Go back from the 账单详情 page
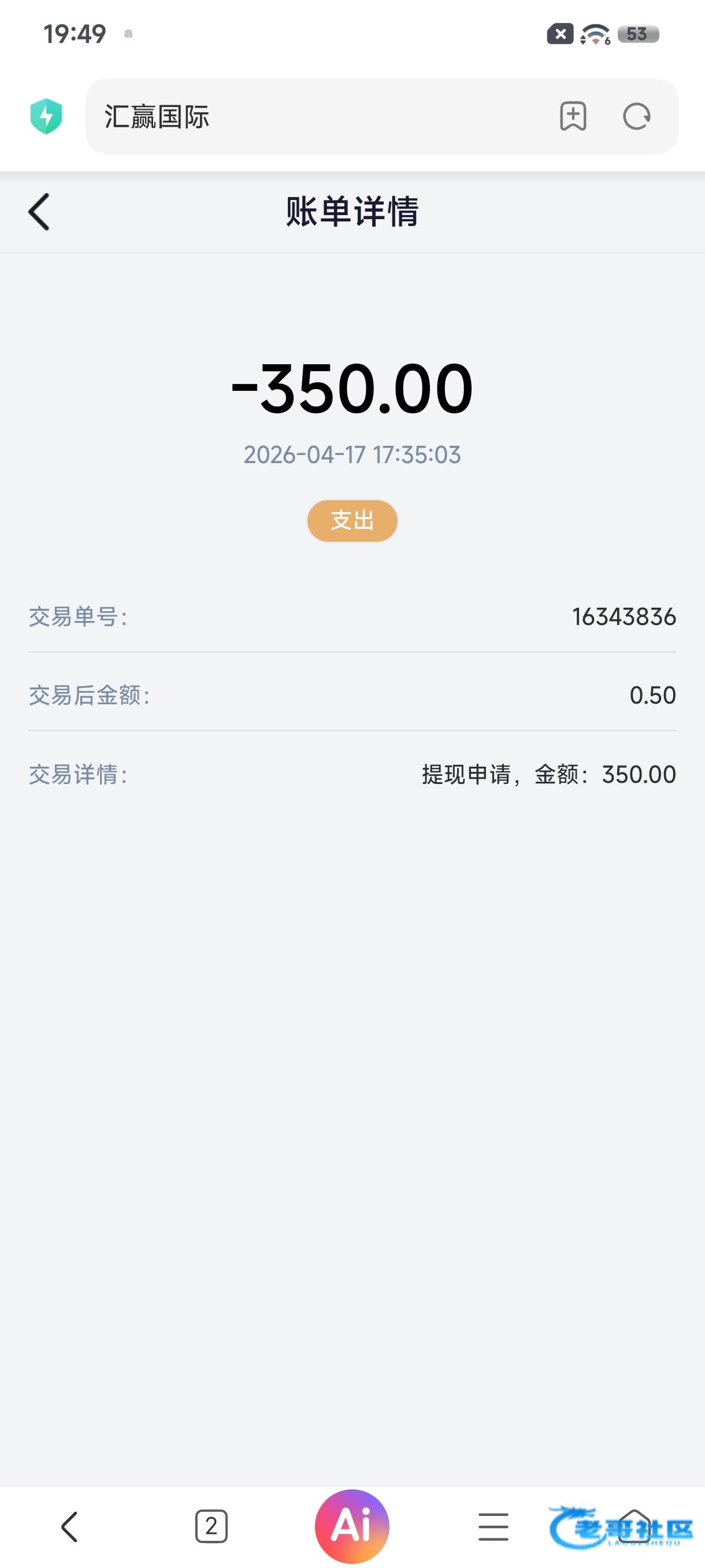 pos(39,212)
